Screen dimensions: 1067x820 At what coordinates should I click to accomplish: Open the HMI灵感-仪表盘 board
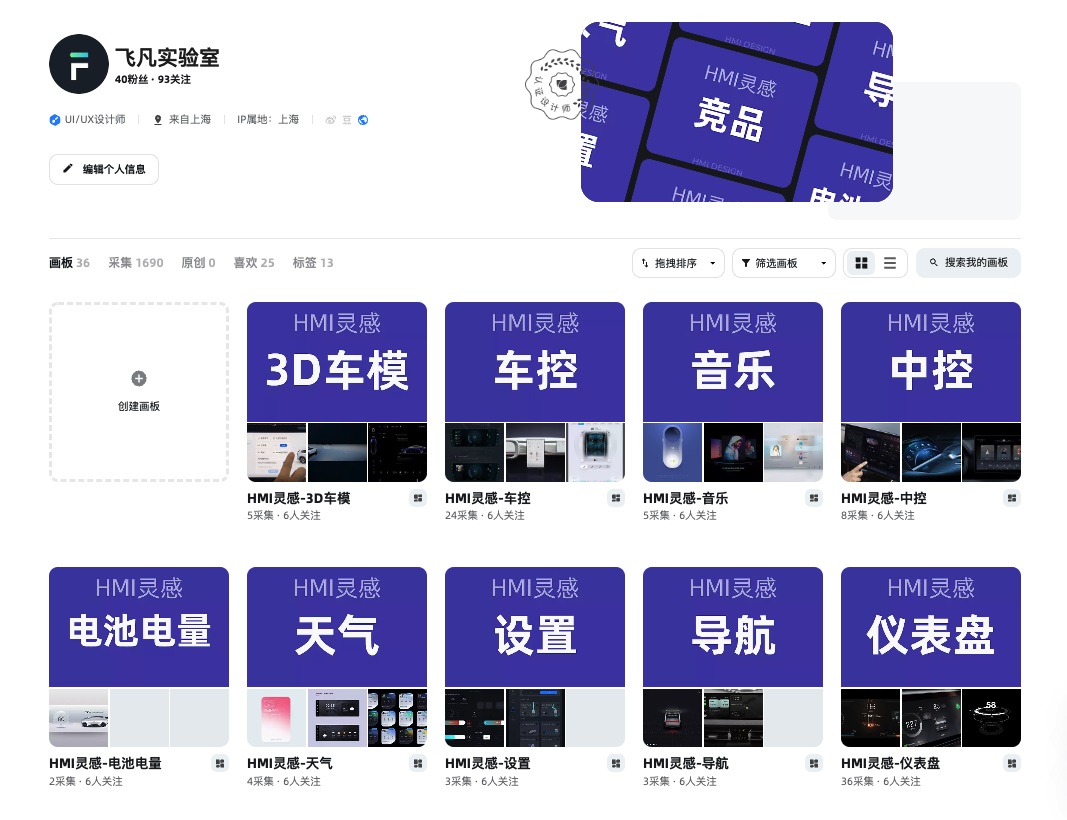pyautogui.click(x=930, y=656)
